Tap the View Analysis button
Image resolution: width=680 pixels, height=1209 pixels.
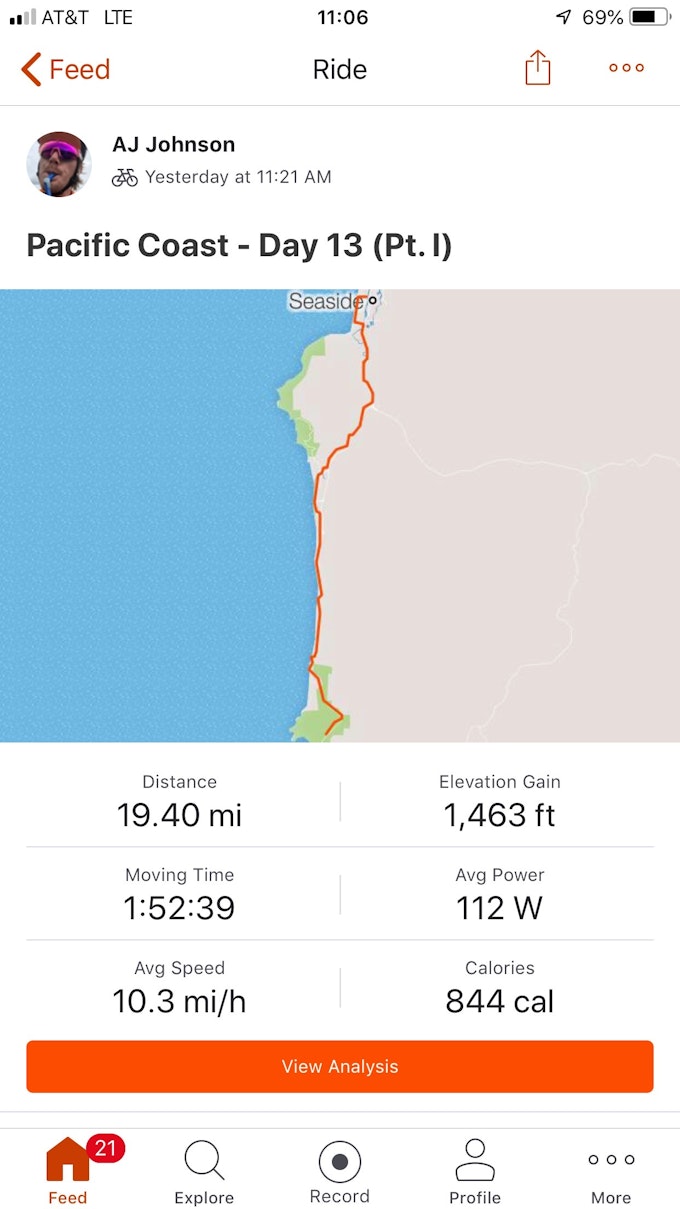pos(340,1066)
